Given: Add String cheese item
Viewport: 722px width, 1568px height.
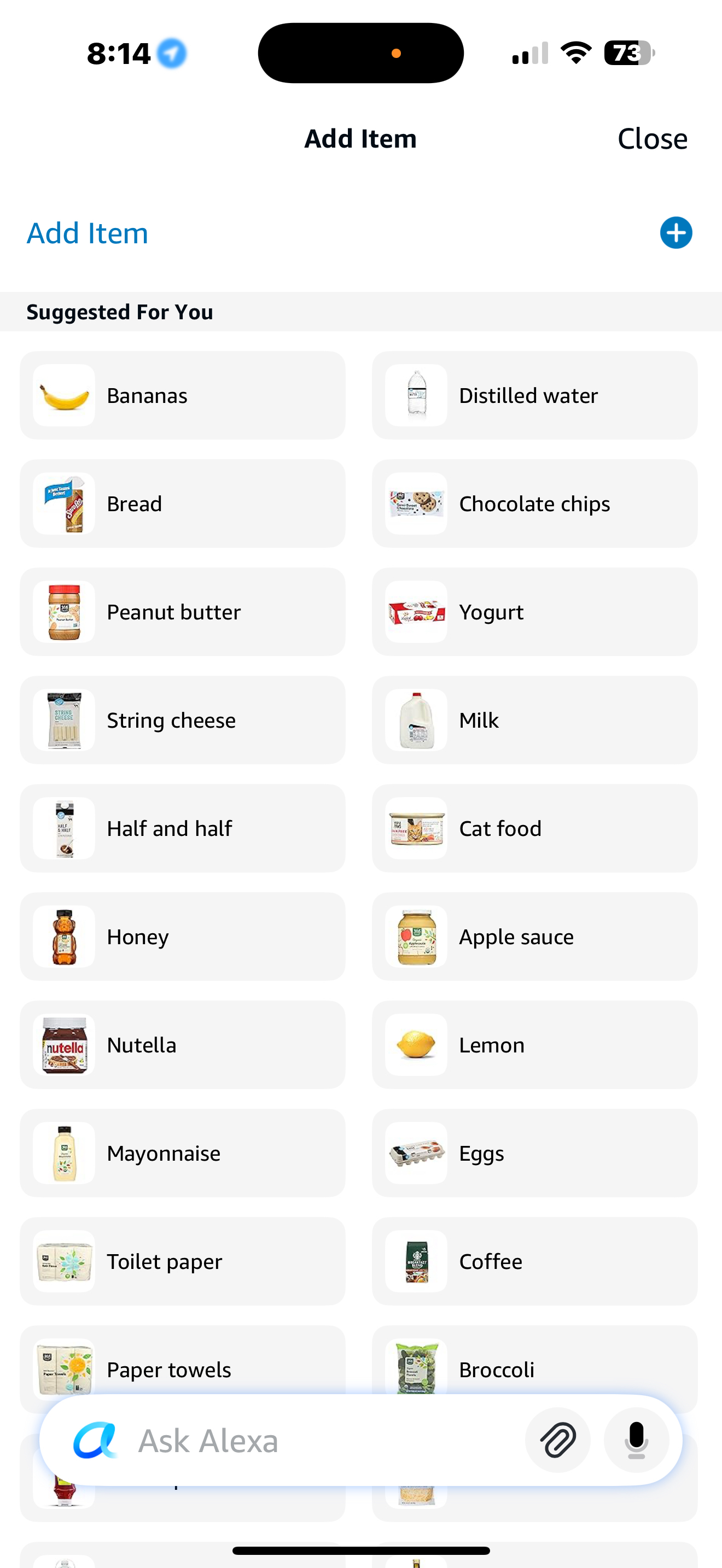Looking at the screenshot, I should click(x=182, y=720).
